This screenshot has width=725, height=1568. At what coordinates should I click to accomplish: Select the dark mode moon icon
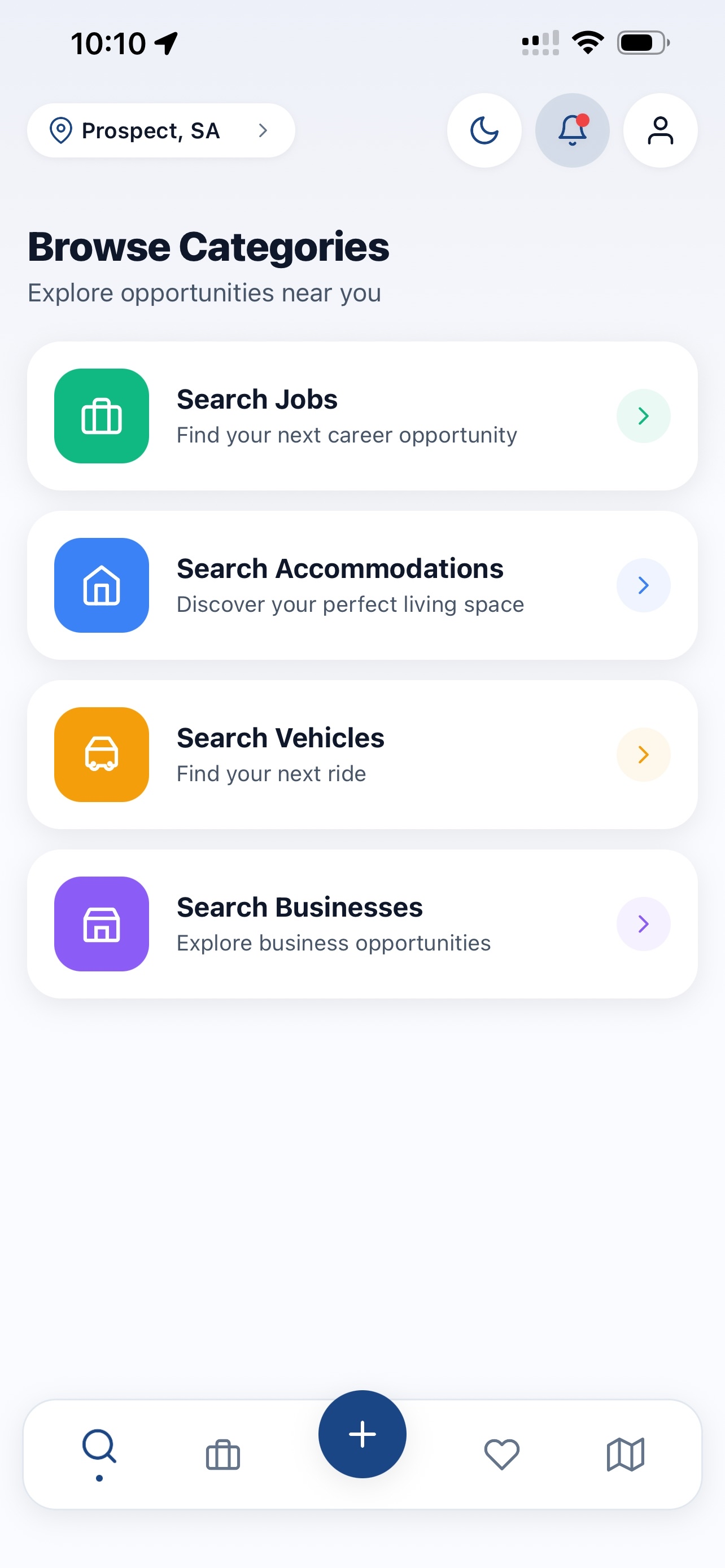tap(484, 130)
